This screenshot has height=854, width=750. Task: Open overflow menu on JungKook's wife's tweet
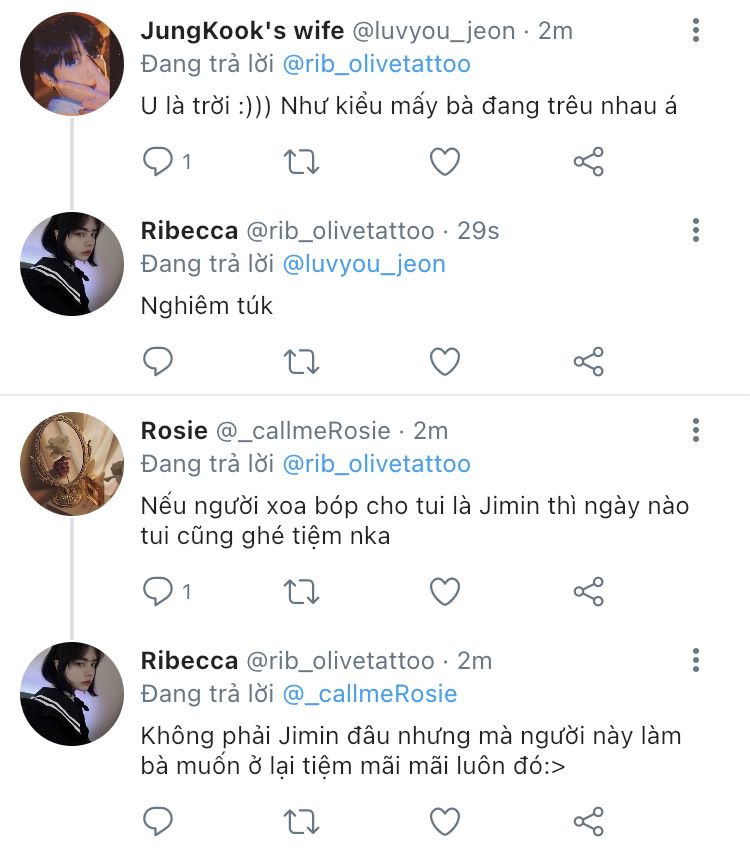pos(695,31)
